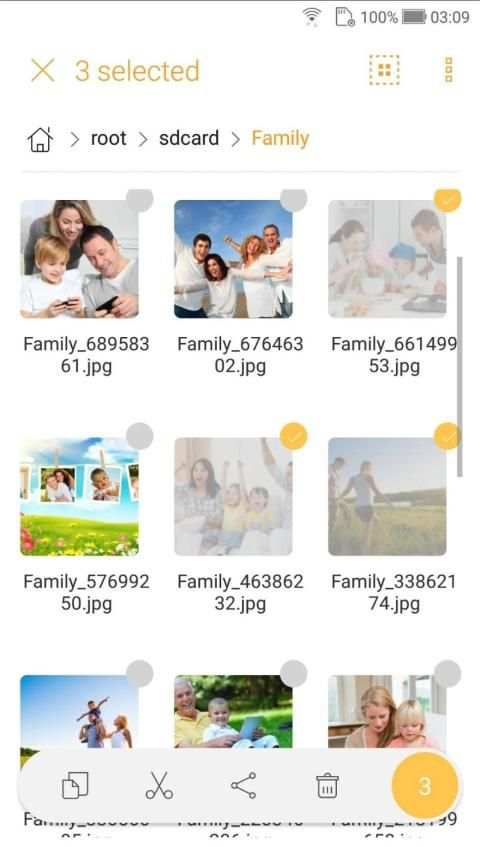The width and height of the screenshot is (480, 847).
Task: Go to the home directory icon
Action: coord(40,139)
